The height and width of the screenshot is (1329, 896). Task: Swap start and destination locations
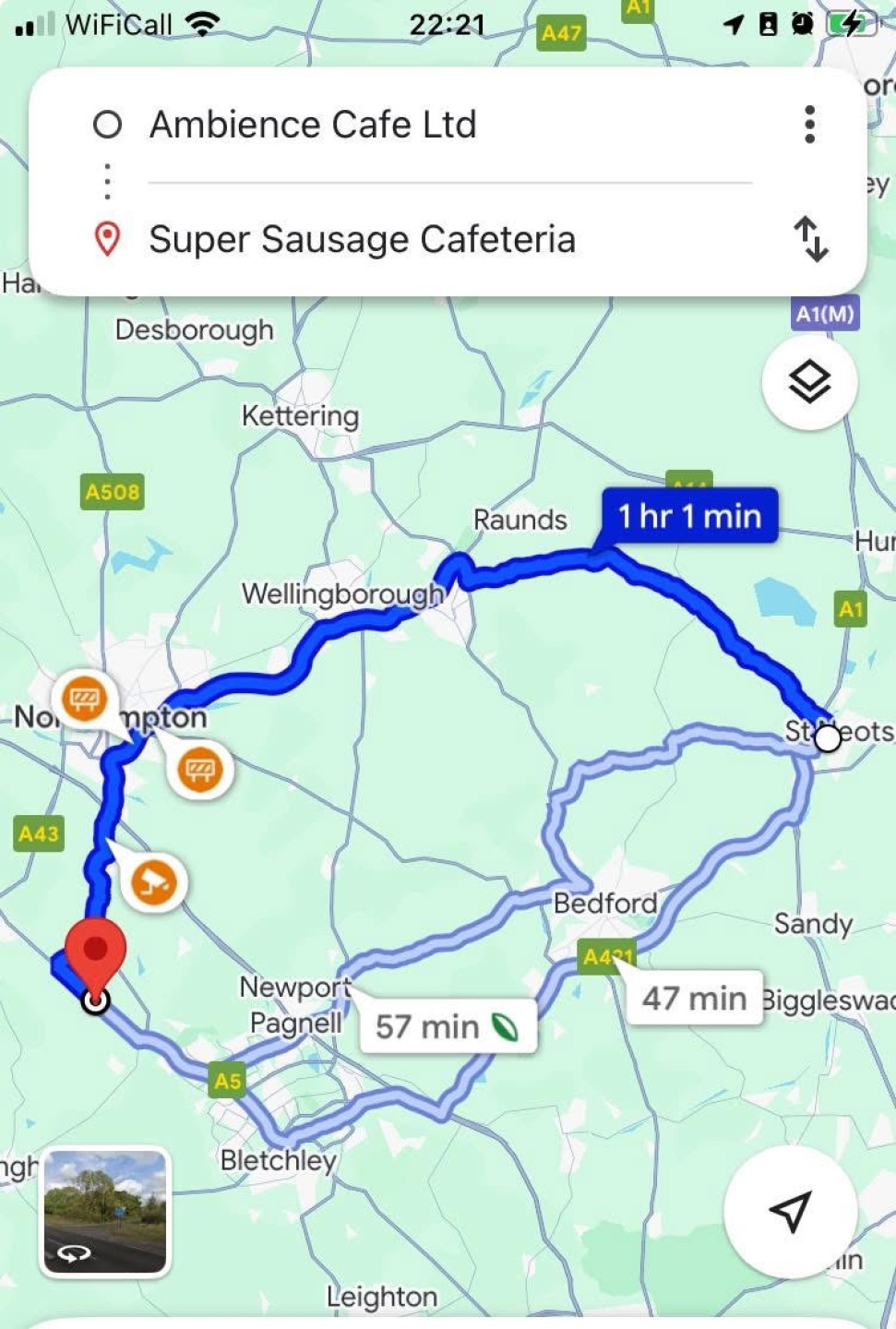coord(811,239)
